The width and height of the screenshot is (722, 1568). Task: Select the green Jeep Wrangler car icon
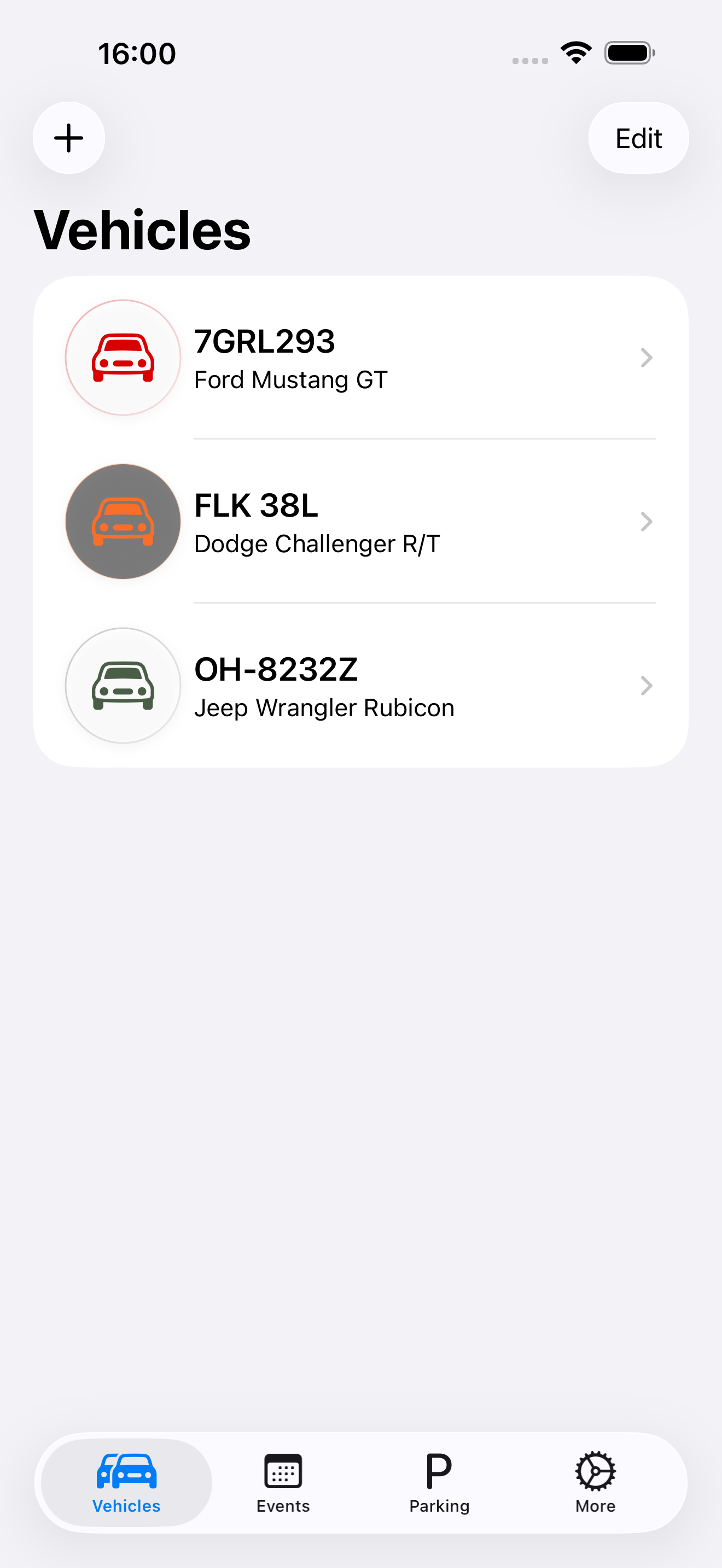pyautogui.click(x=123, y=686)
